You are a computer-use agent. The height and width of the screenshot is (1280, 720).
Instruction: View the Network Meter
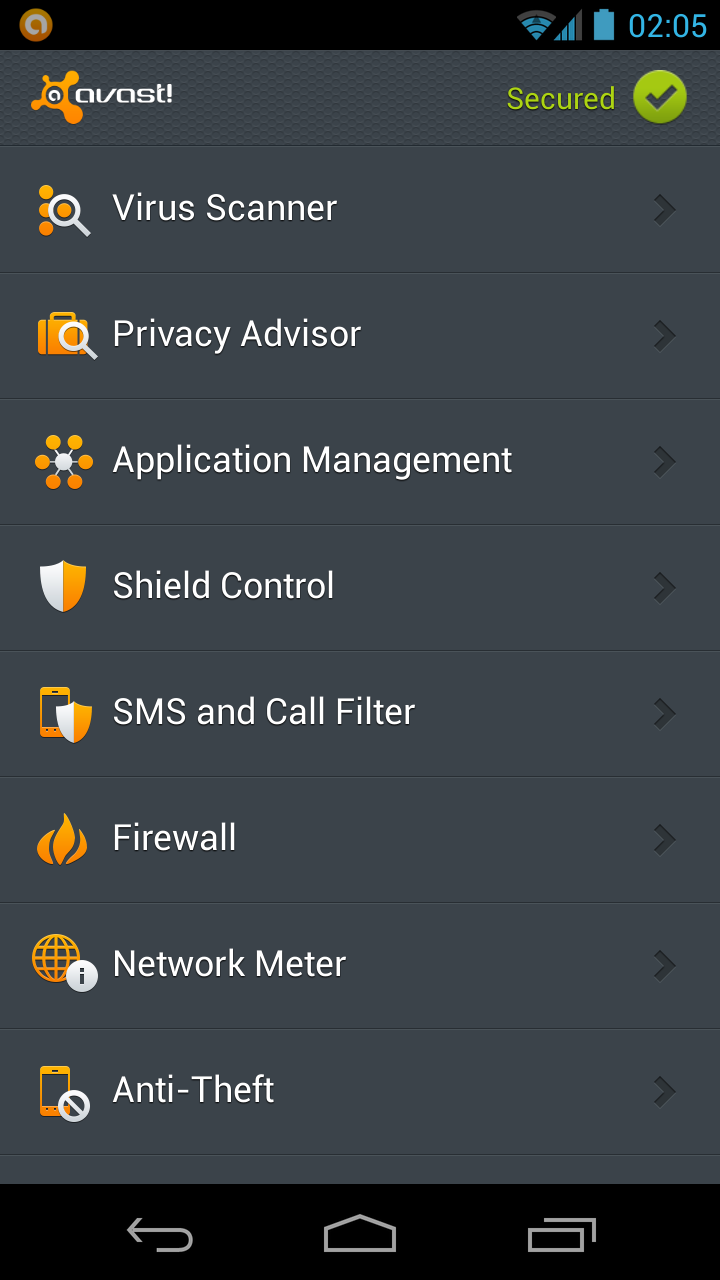(x=360, y=965)
